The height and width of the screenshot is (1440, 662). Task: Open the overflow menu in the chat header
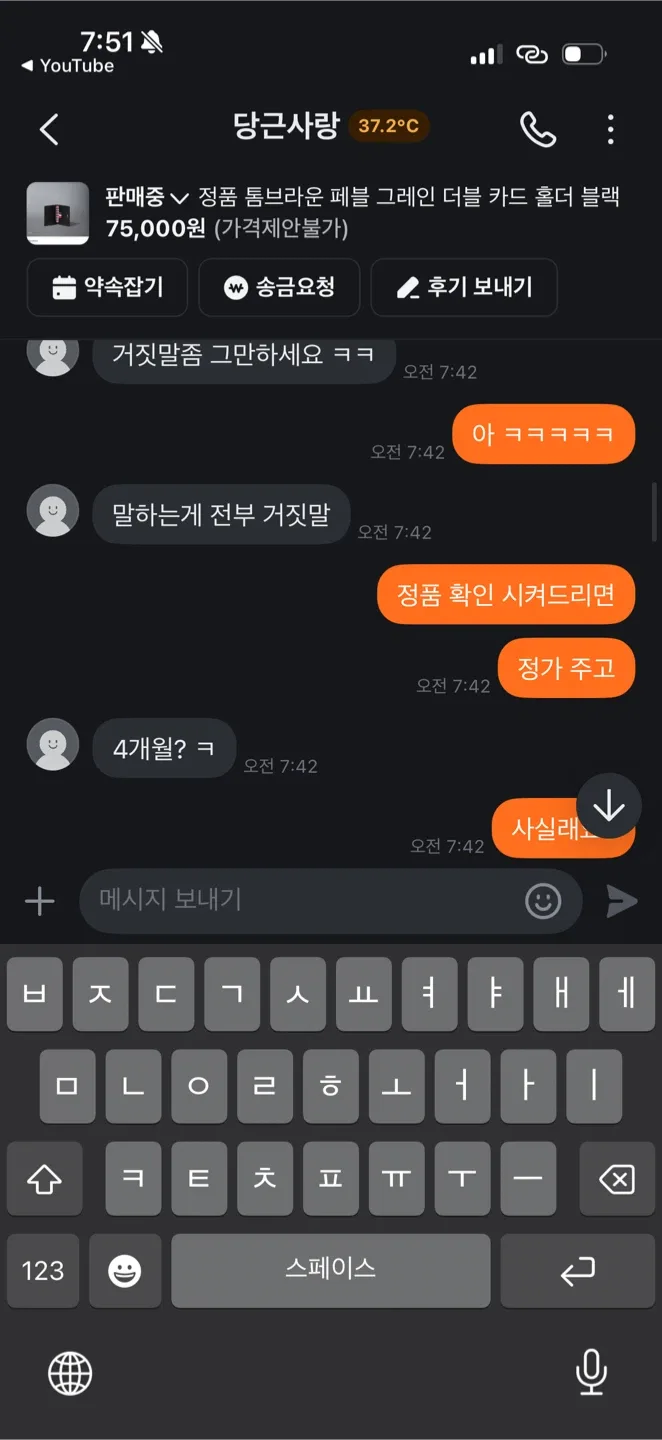[x=610, y=129]
